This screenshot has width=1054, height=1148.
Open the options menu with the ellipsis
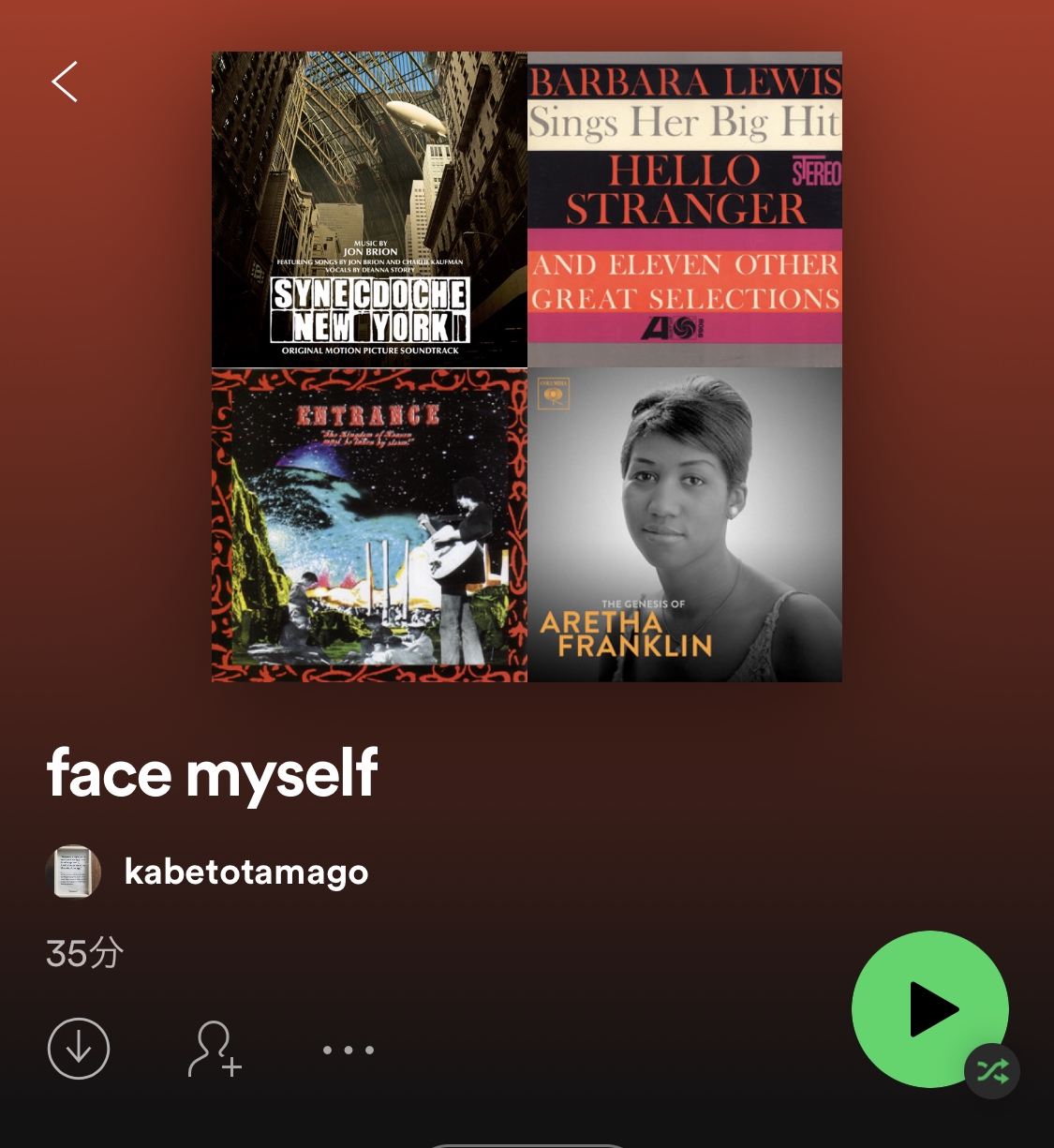click(x=348, y=1050)
